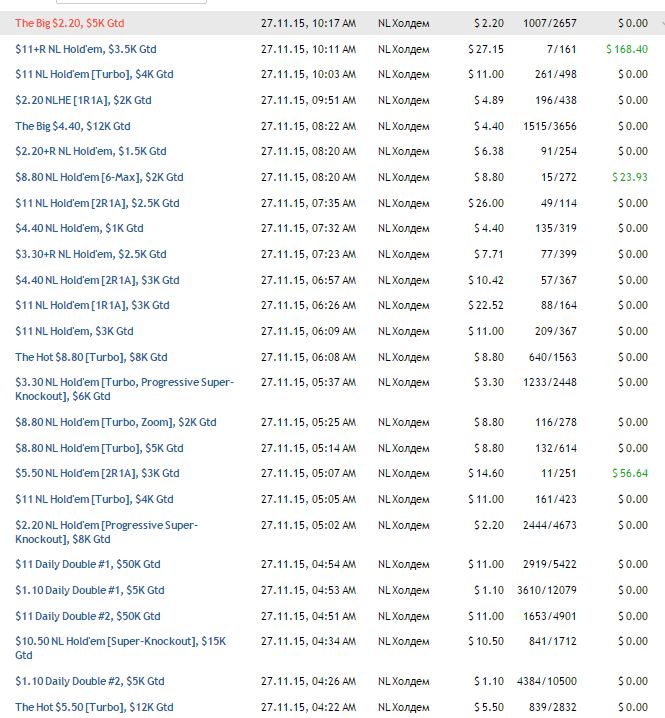Open $1.10 Daily Double #2, $5K Gtd

tap(89, 681)
